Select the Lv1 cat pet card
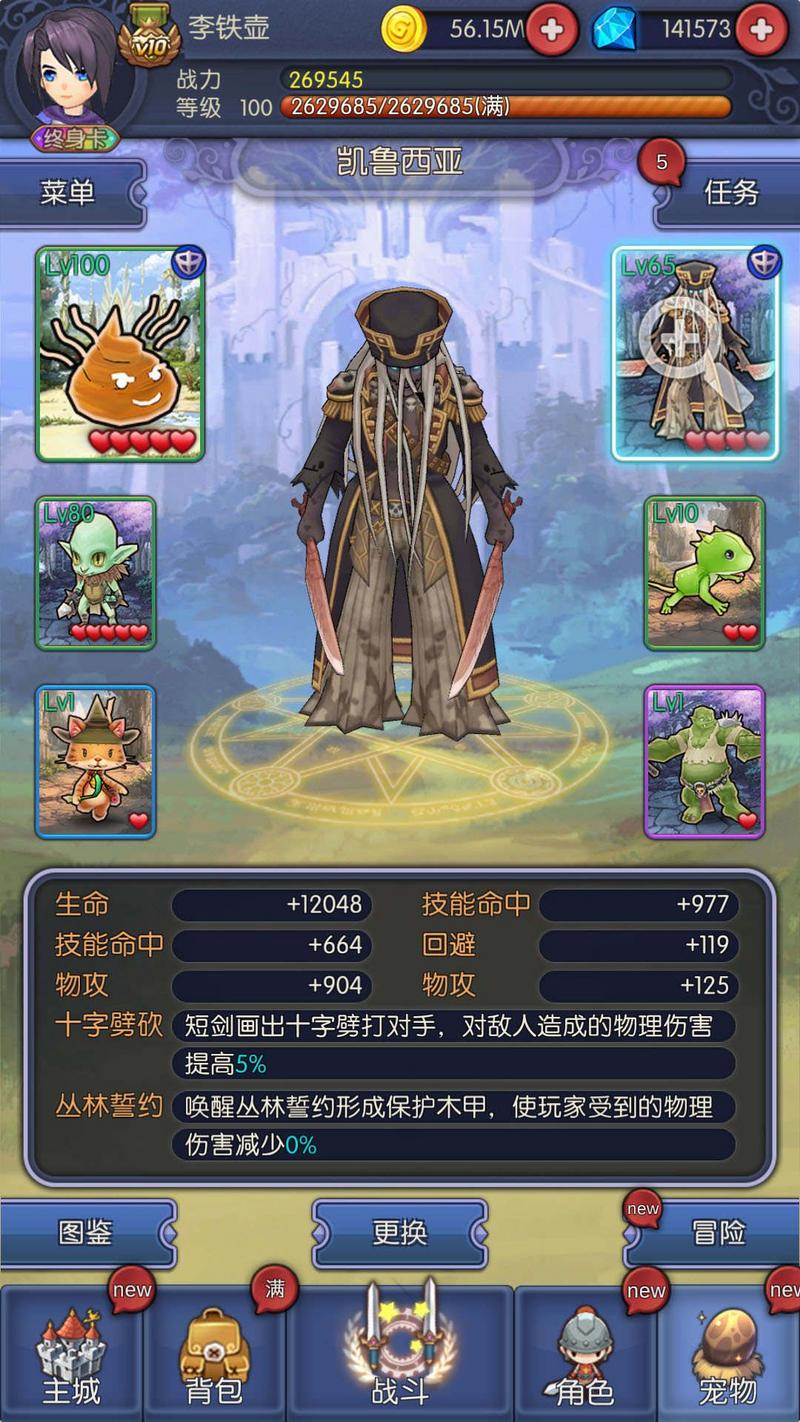The image size is (800, 1422). 96,761
